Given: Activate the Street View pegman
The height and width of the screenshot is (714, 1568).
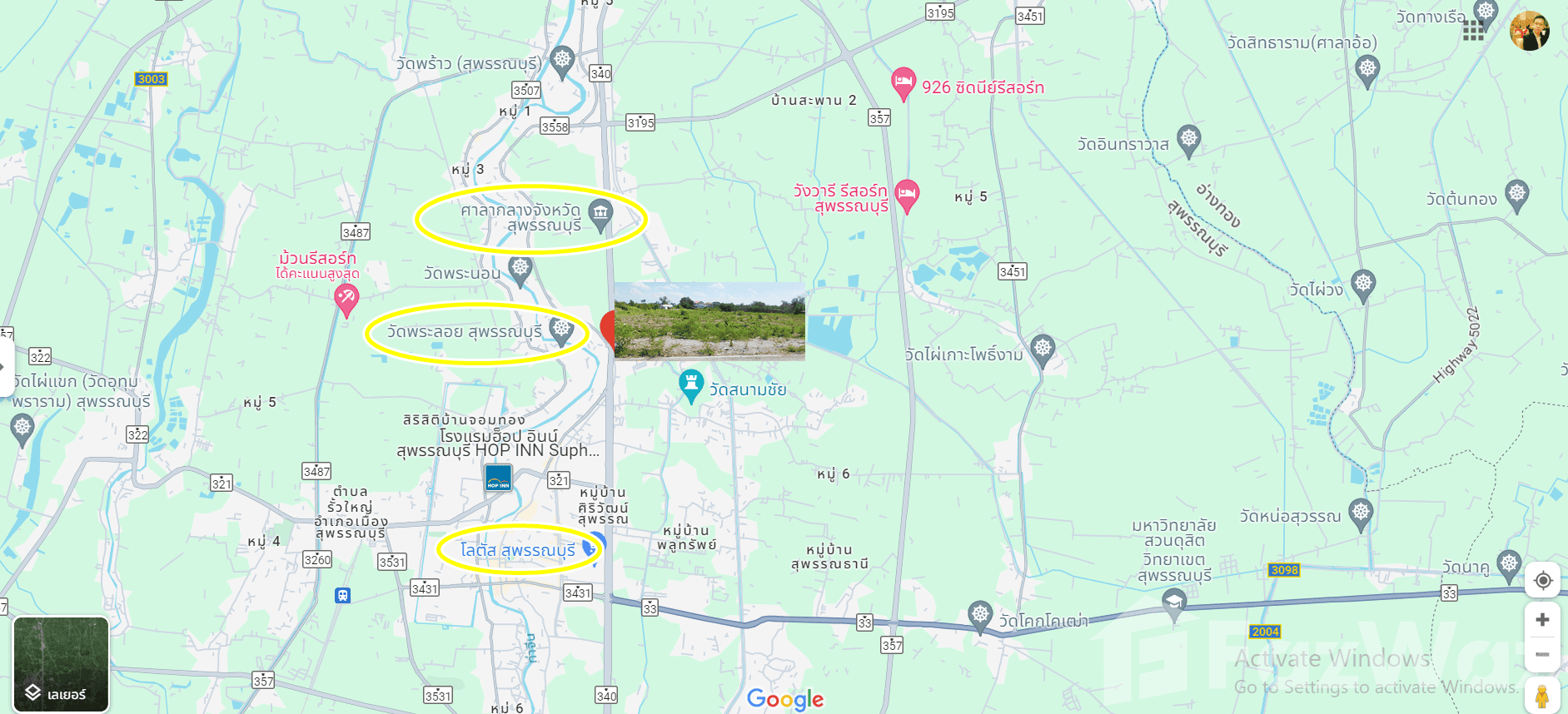Looking at the screenshot, I should 1542,695.
